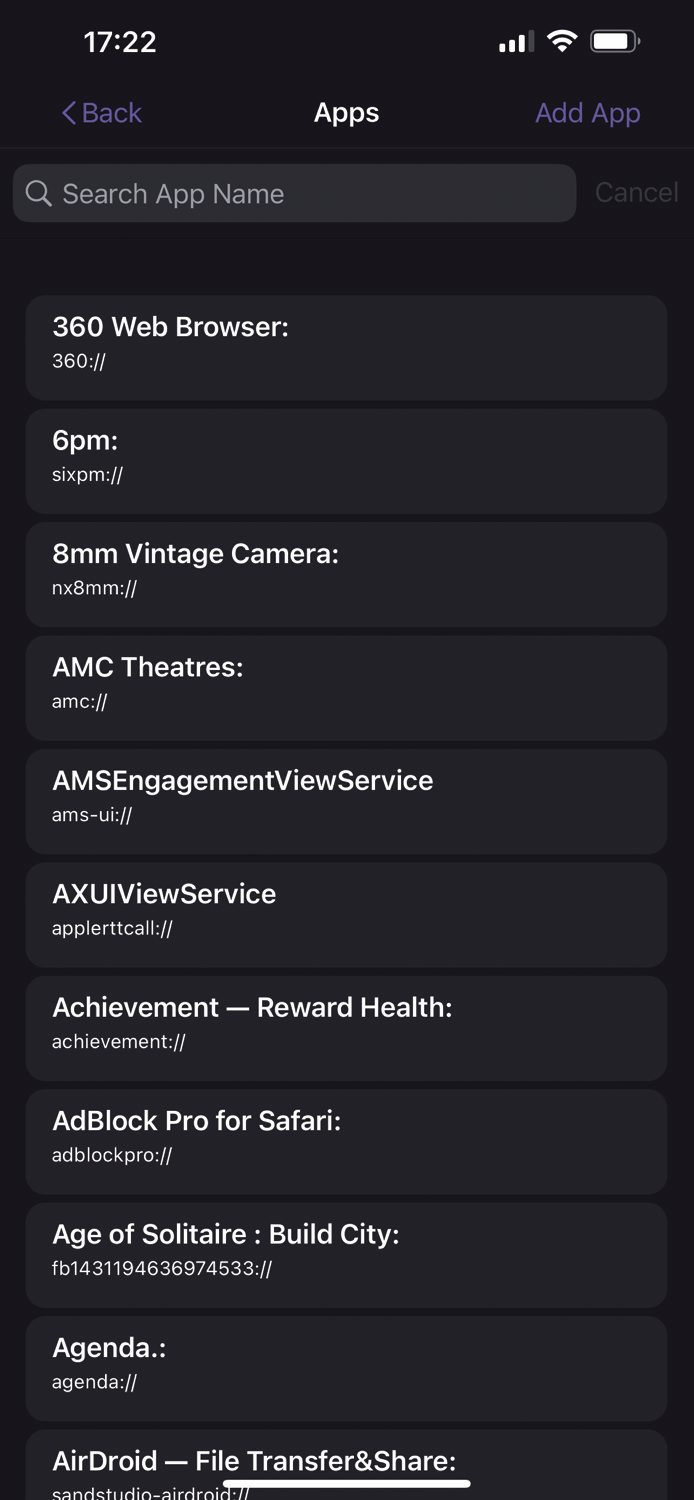Image resolution: width=694 pixels, height=1500 pixels.
Task: Open AirDroid — File Transfer&Share row
Action: [x=346, y=1465]
